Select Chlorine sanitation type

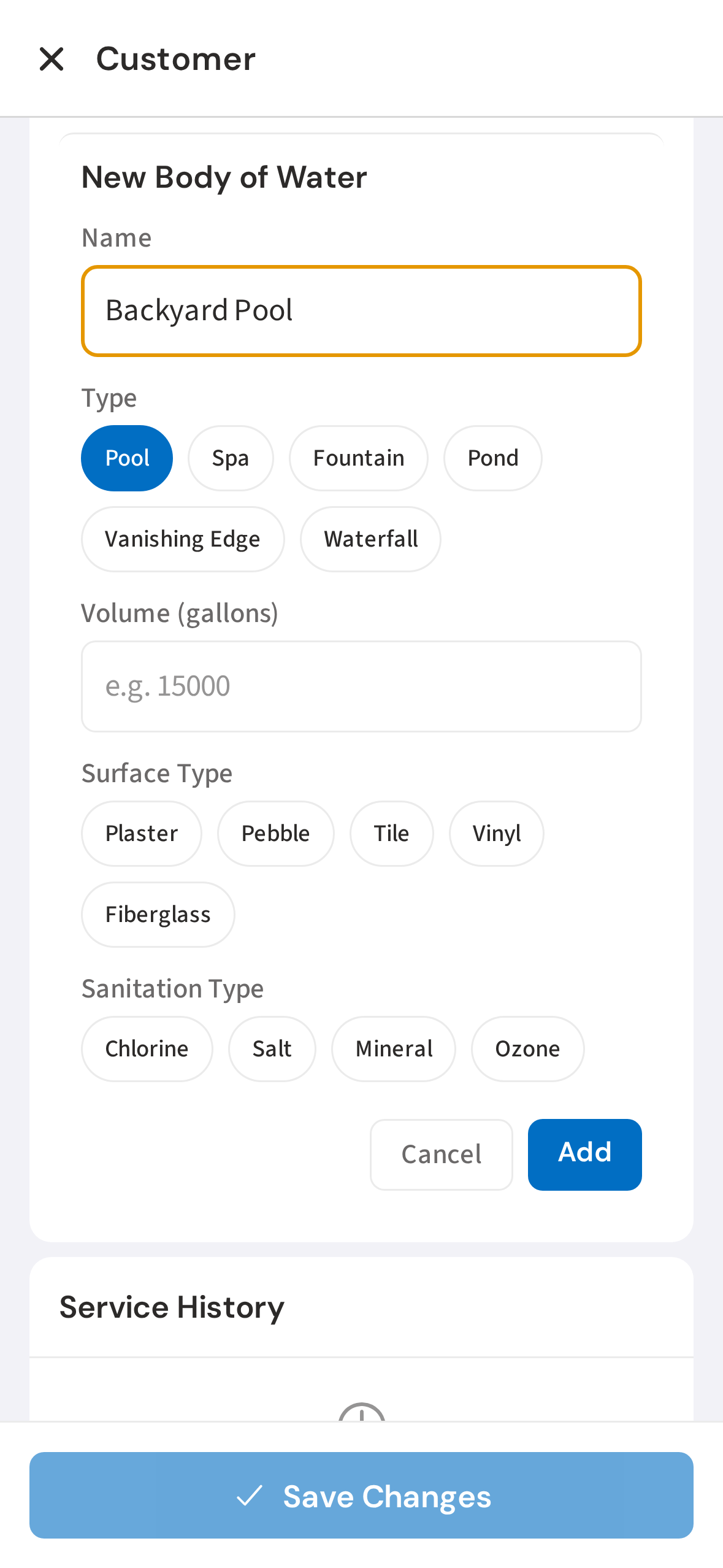point(147,1048)
